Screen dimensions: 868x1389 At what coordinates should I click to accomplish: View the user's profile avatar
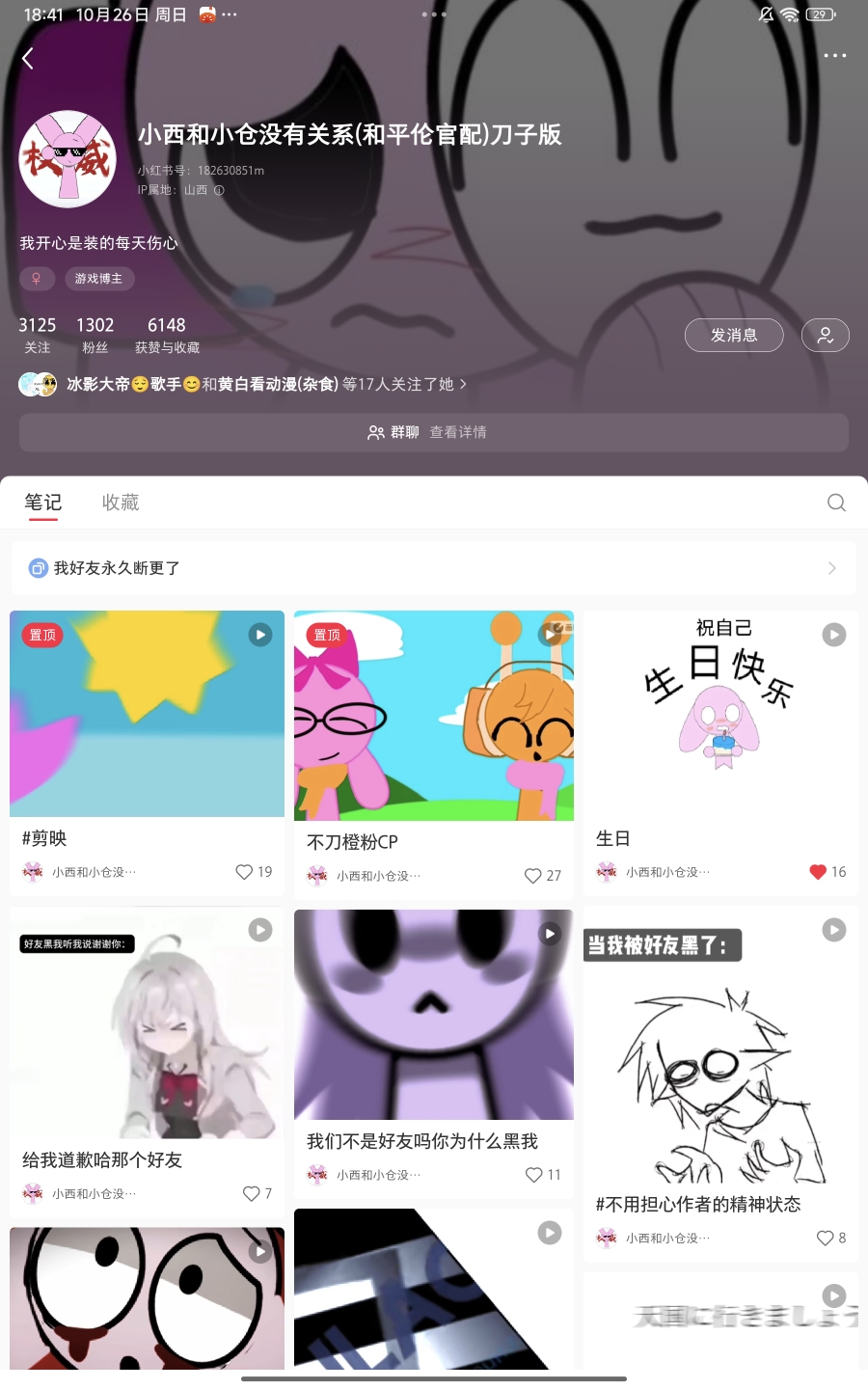pos(68,159)
